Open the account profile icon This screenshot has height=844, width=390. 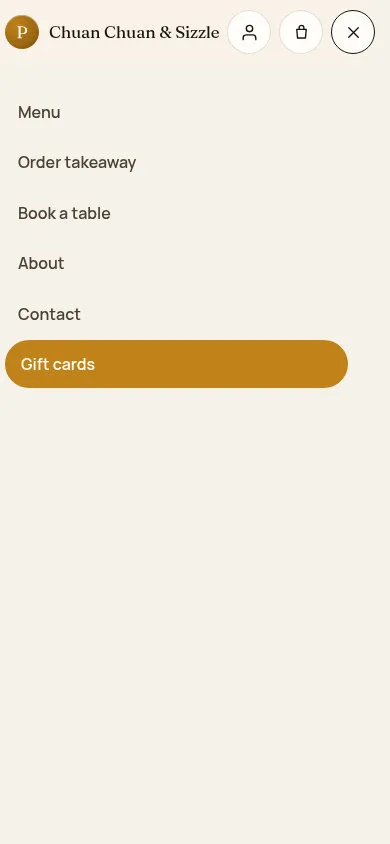(x=249, y=32)
